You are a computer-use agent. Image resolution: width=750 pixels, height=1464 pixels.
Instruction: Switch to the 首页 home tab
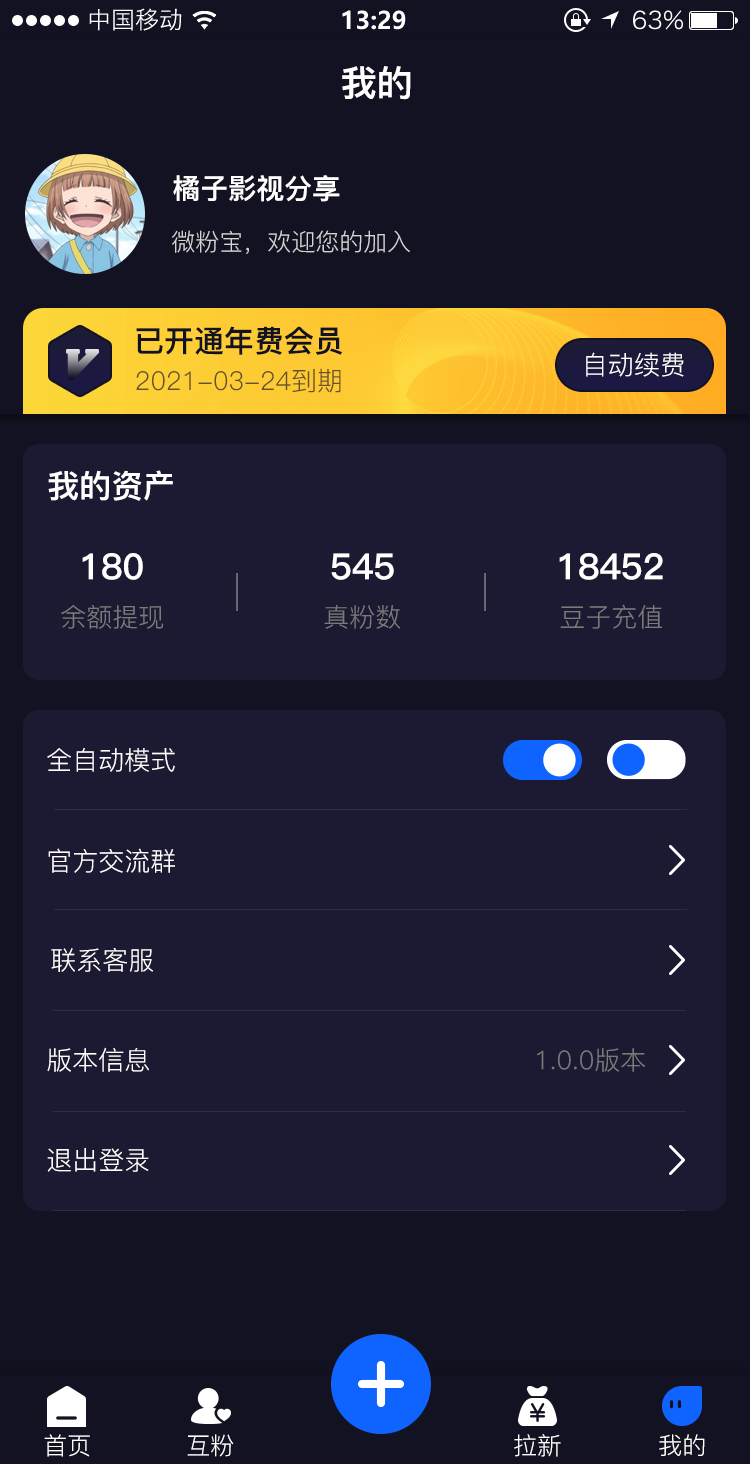point(67,1420)
